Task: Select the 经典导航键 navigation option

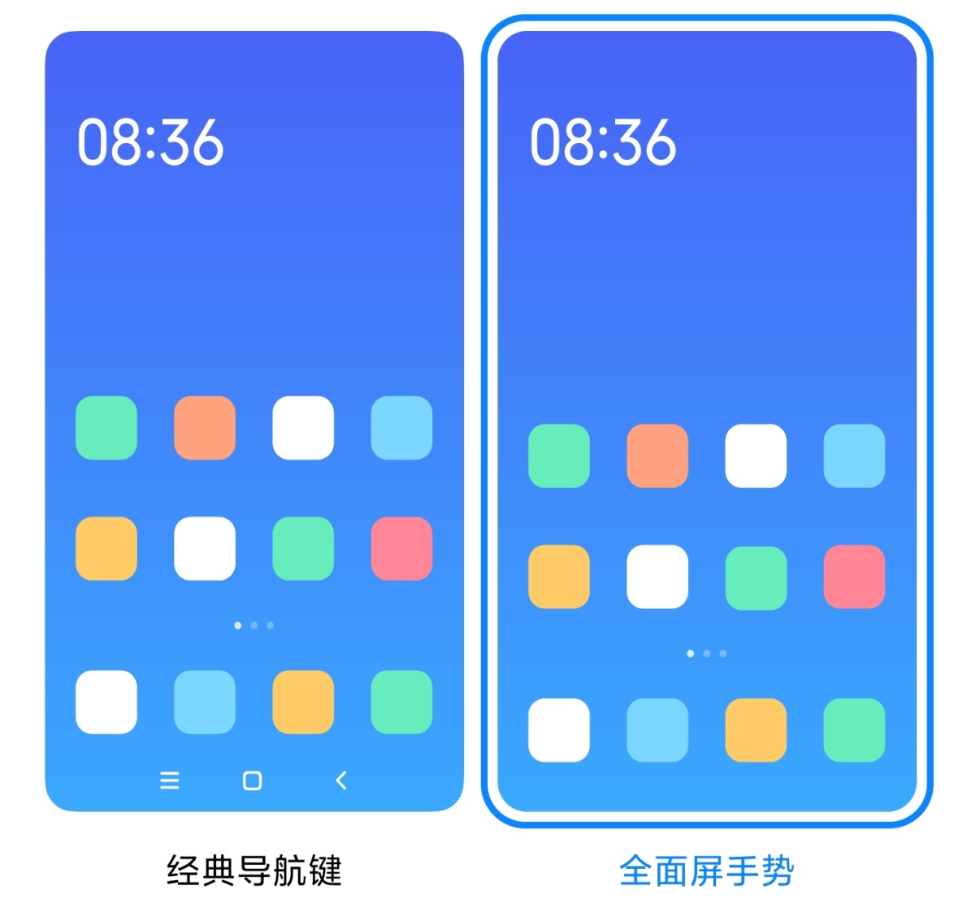Action: (x=254, y=420)
